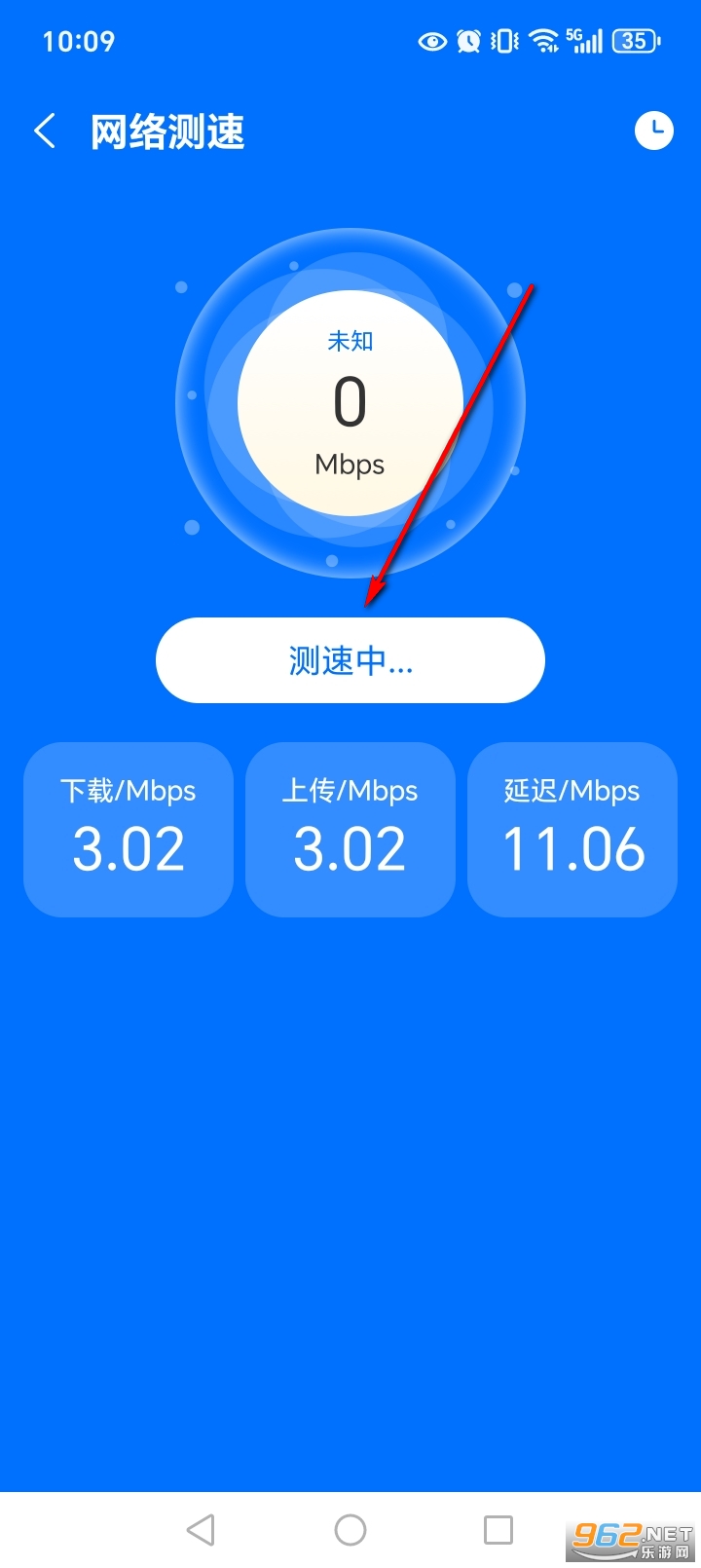Select the 网络测速 title text

(x=167, y=130)
